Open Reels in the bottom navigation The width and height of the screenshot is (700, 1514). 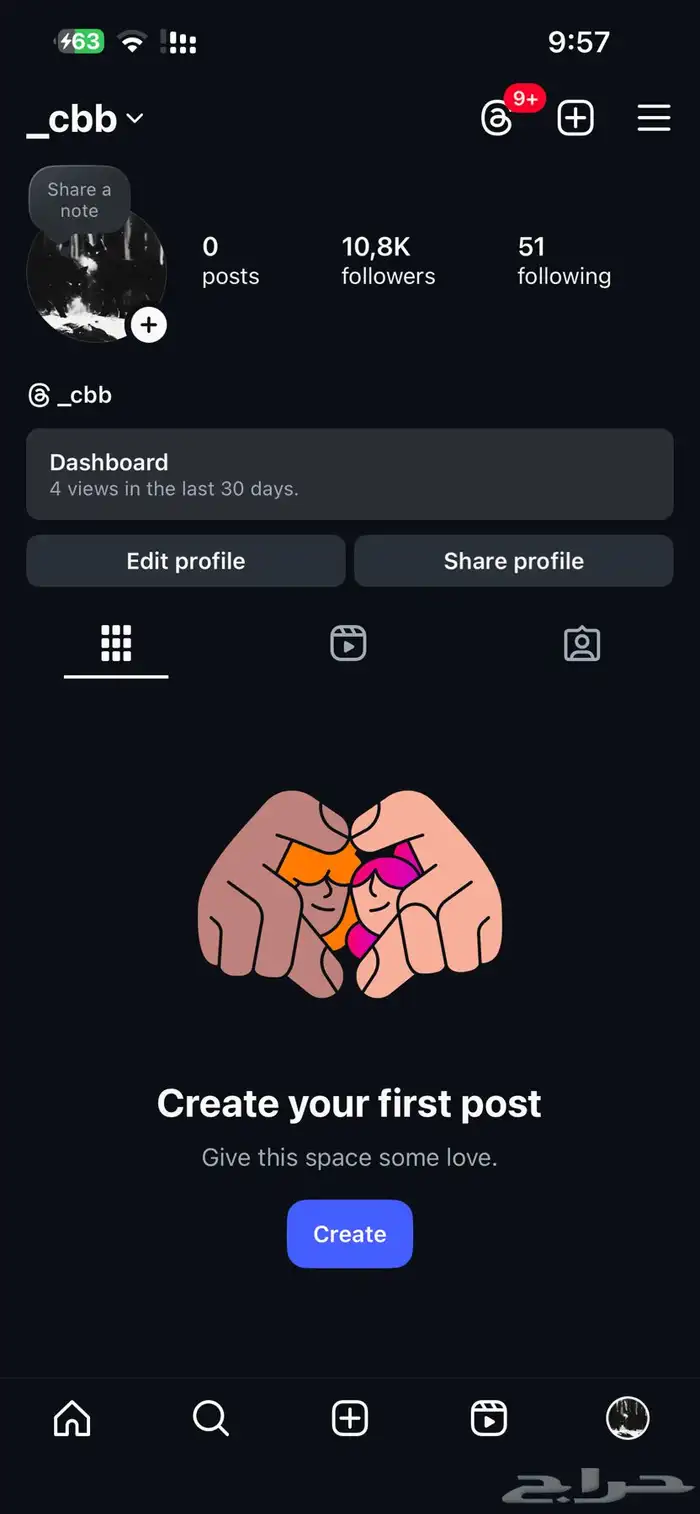coord(488,1418)
